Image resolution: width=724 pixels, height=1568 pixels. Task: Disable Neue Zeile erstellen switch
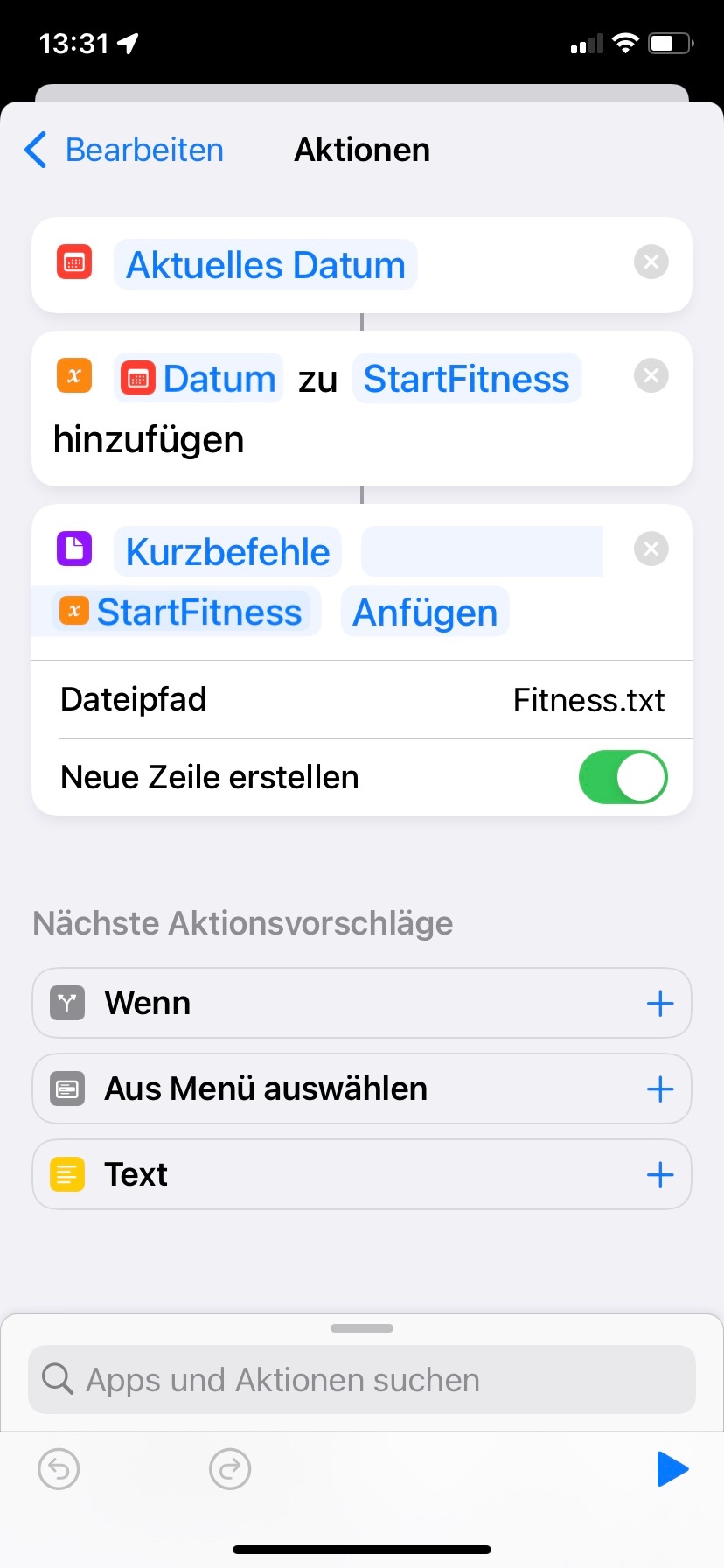(623, 777)
